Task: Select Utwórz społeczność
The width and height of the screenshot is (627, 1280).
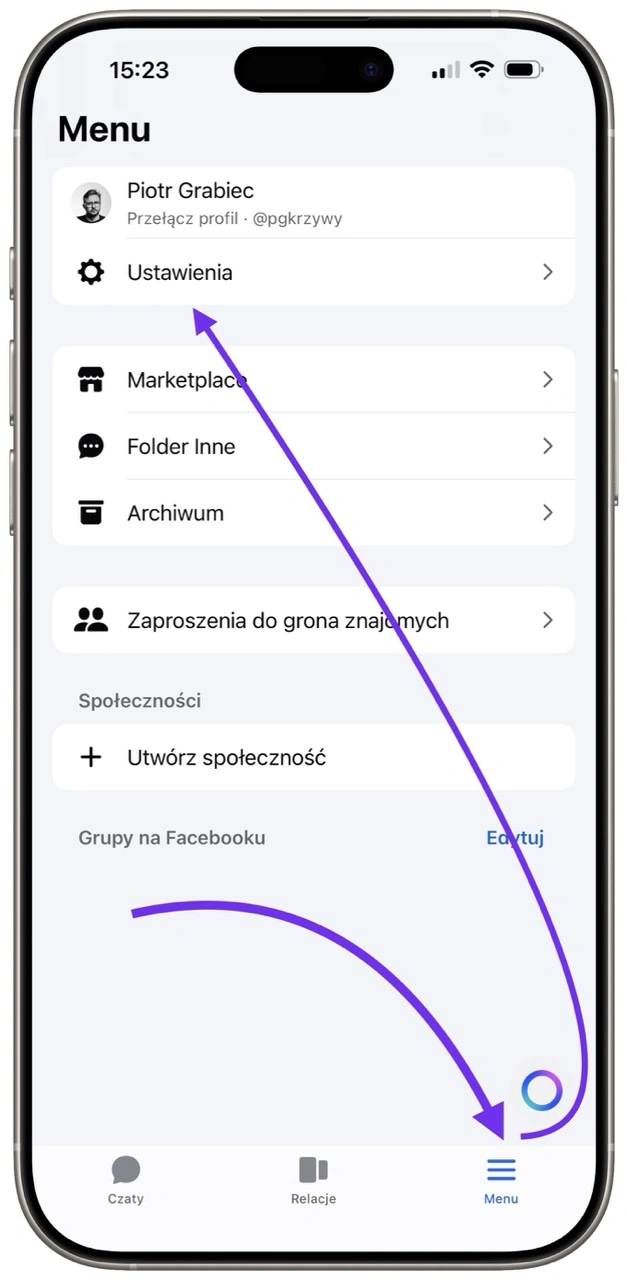Action: (313, 757)
